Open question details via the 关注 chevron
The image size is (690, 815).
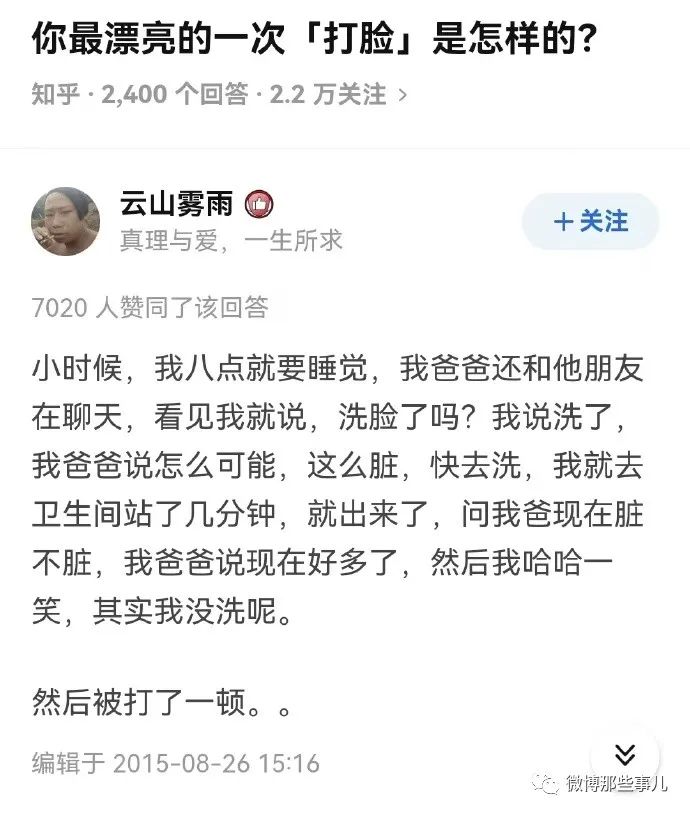(x=402, y=96)
